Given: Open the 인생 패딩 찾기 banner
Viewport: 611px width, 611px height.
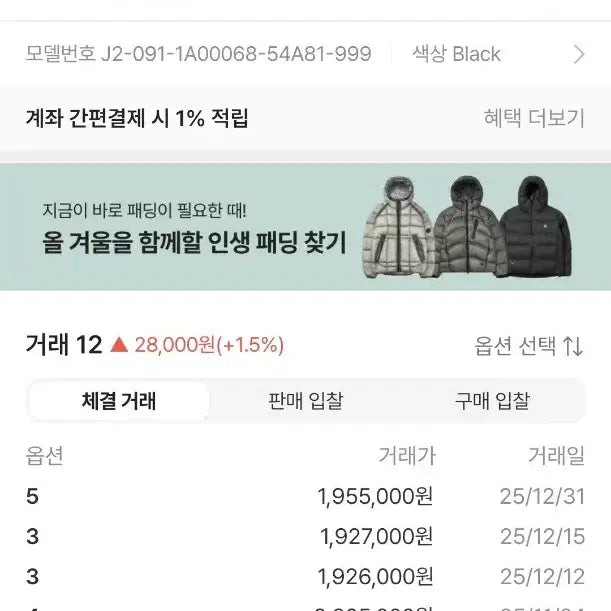Looking at the screenshot, I should 305,226.
